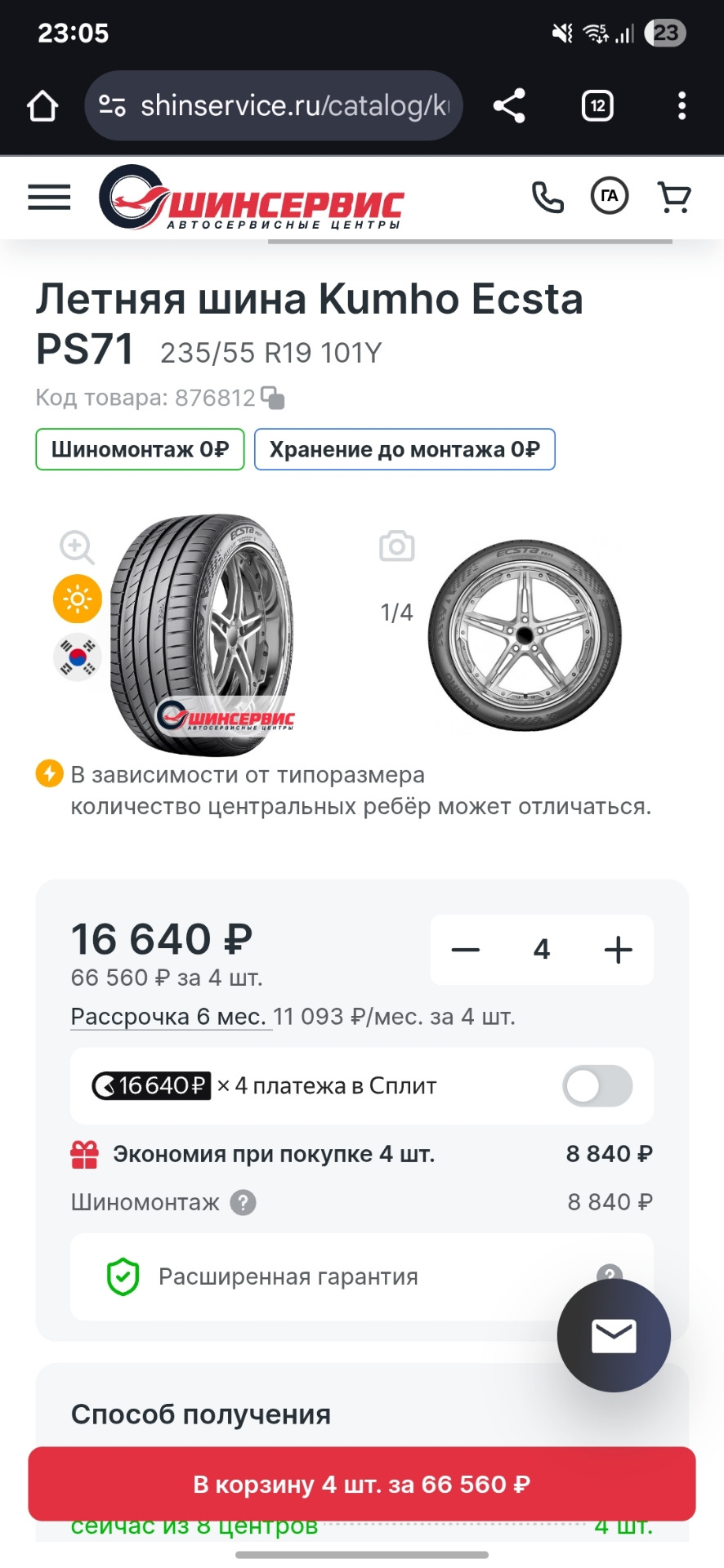Open the ГА profile icon

(610, 196)
